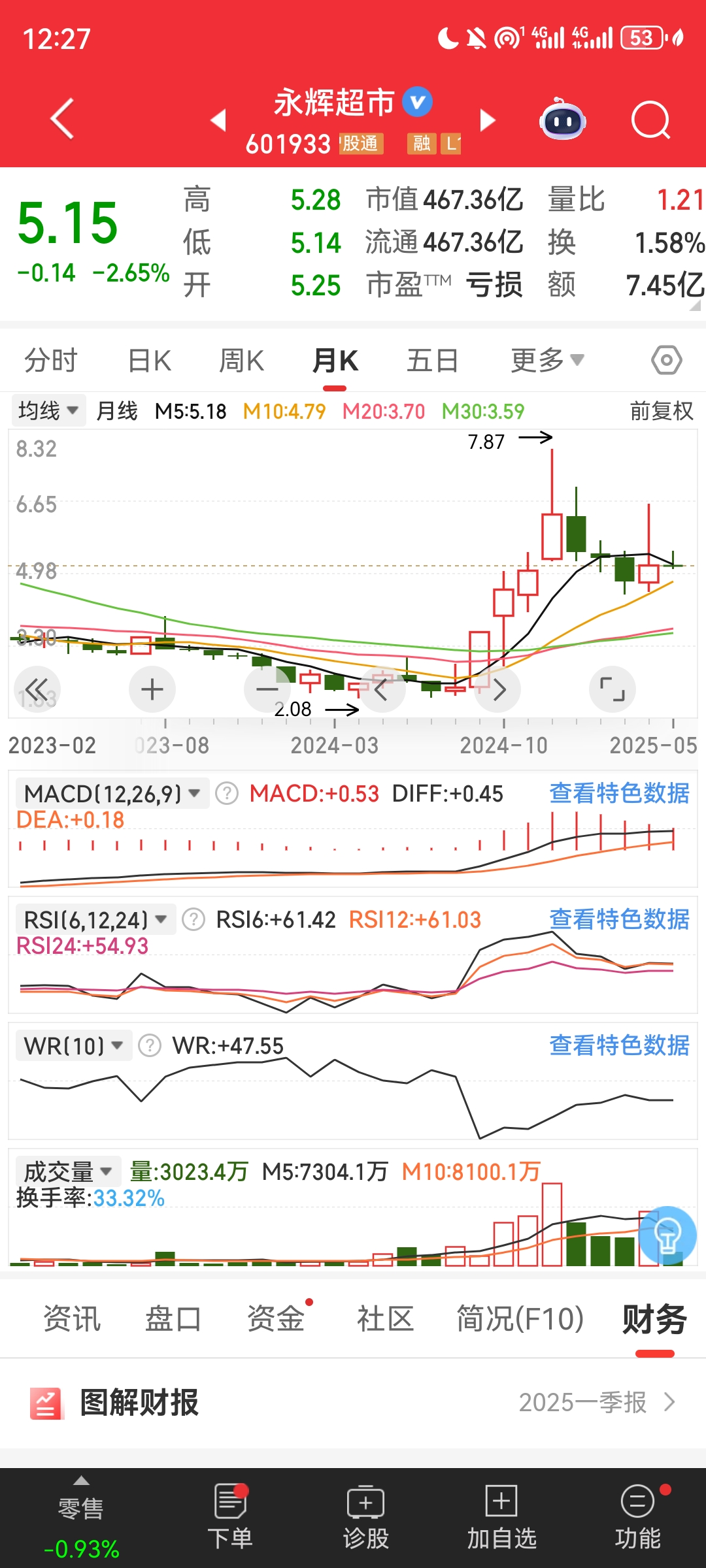Show the 五日 chart tab

point(432,360)
